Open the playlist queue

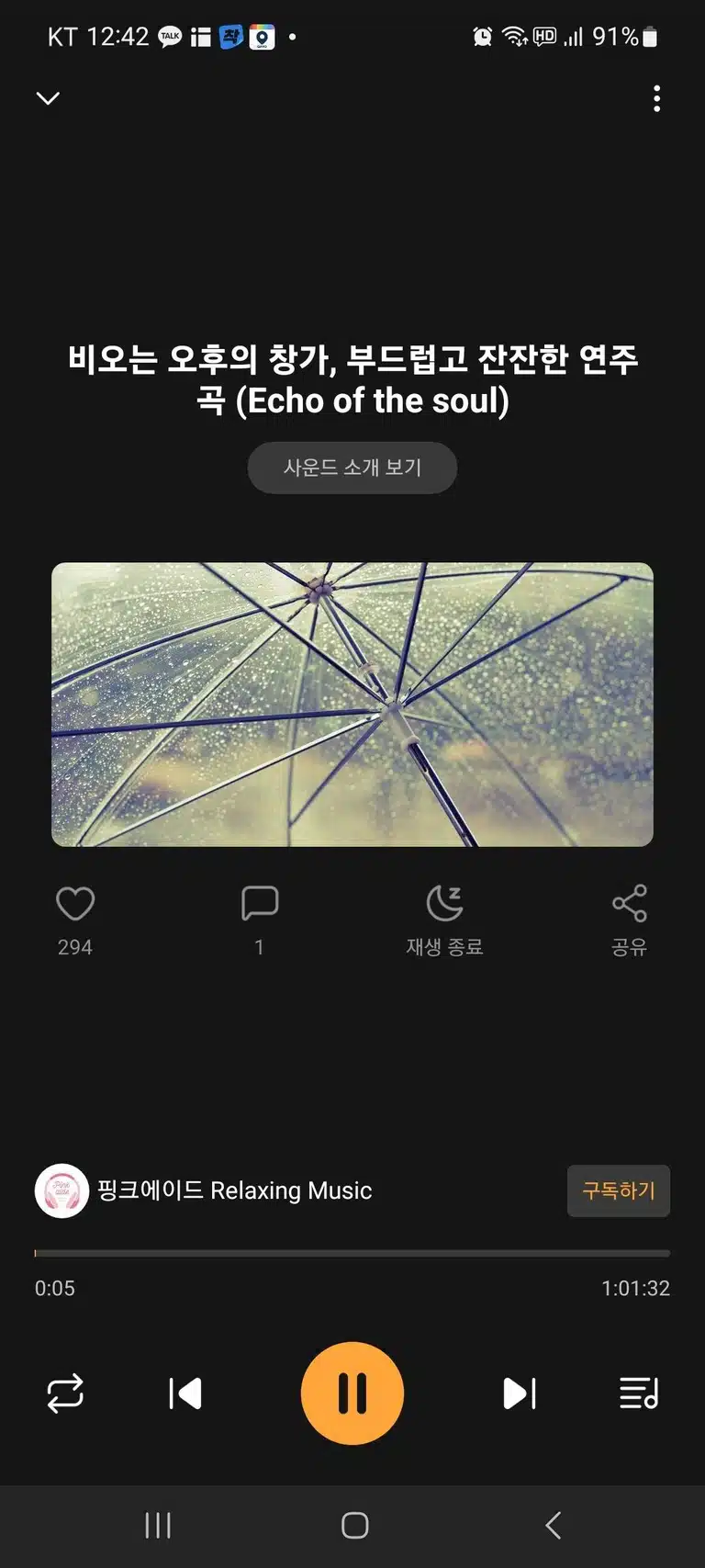[x=639, y=1393]
